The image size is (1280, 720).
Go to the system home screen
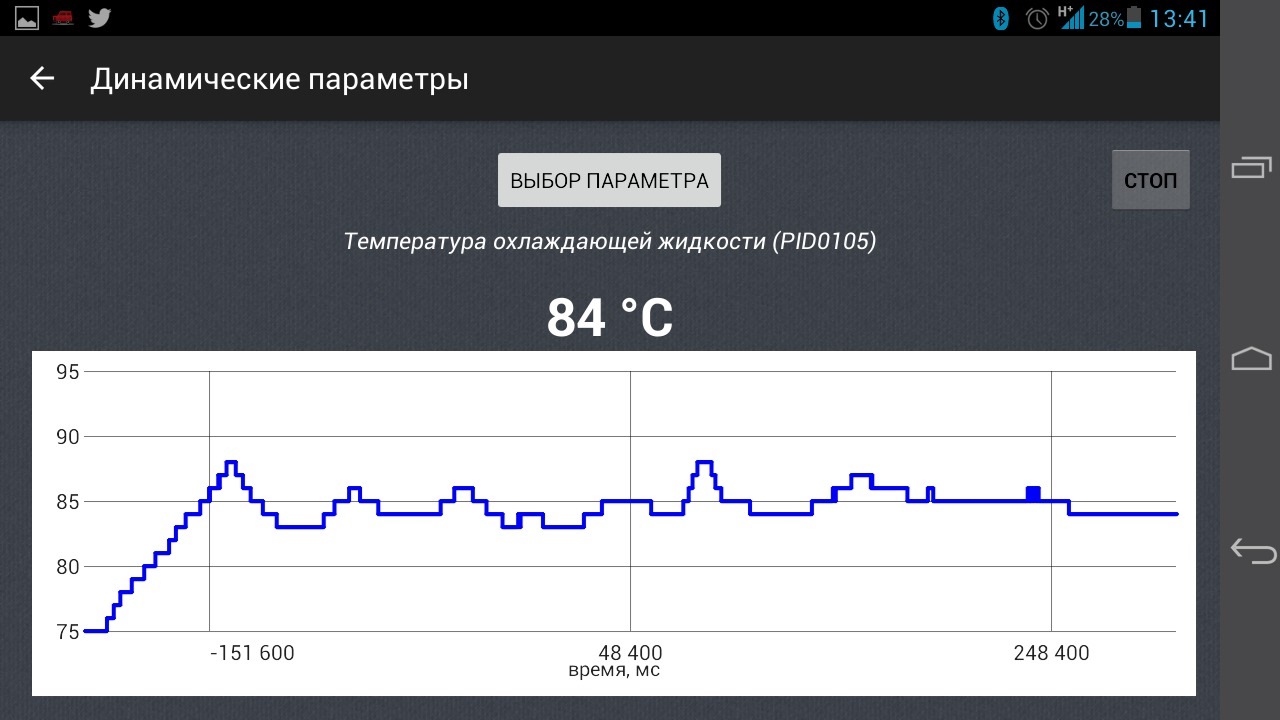pos(1251,358)
